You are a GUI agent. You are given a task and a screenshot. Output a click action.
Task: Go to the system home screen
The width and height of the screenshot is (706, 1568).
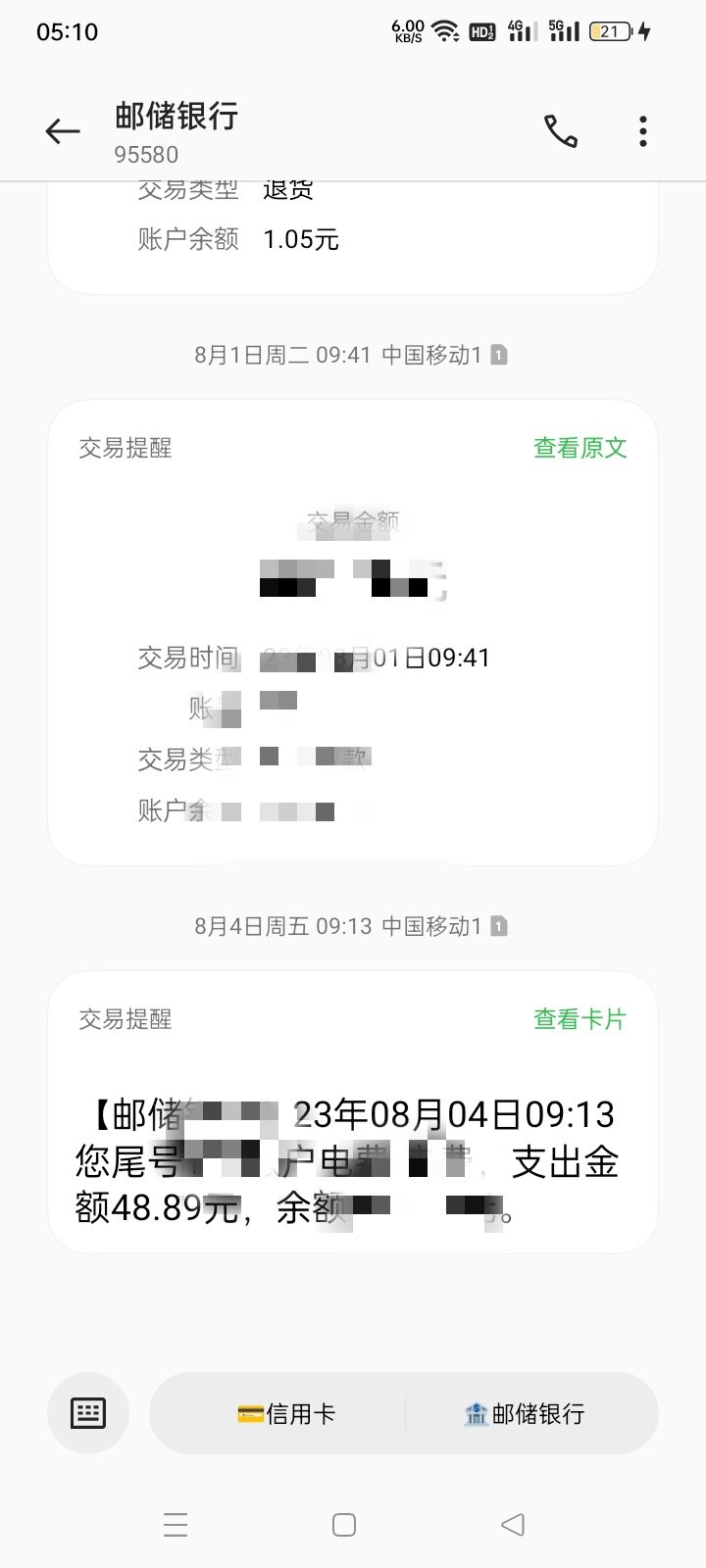coord(343,1525)
